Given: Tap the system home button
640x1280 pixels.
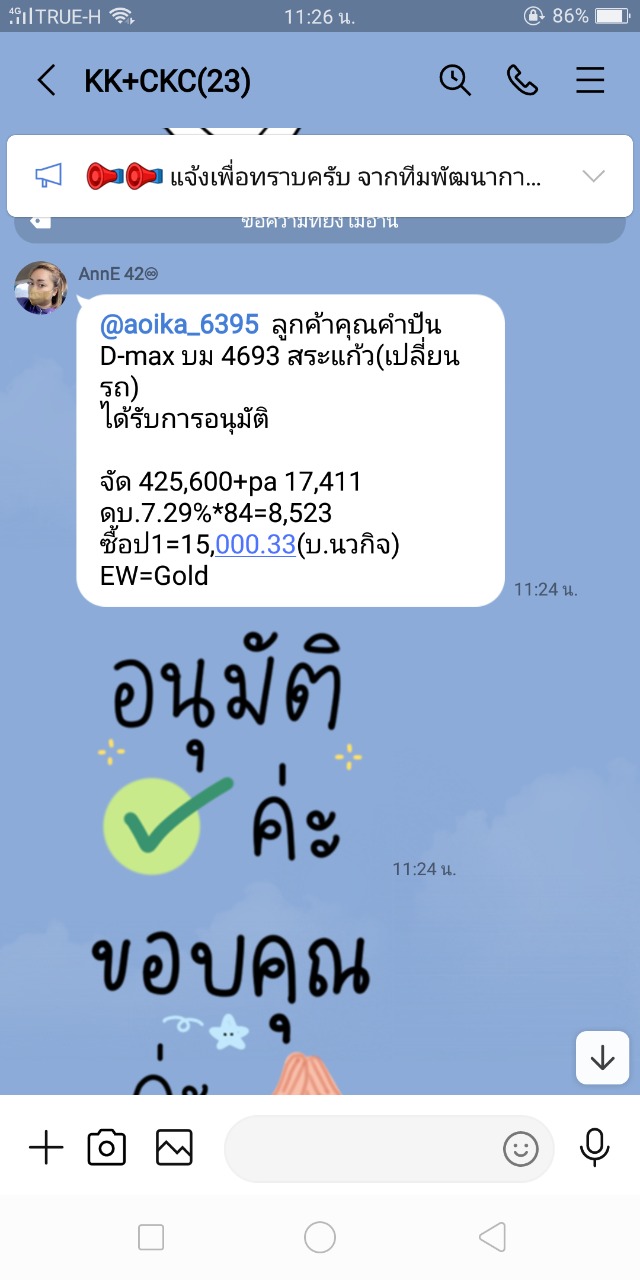Looking at the screenshot, I should pyautogui.click(x=320, y=1238).
